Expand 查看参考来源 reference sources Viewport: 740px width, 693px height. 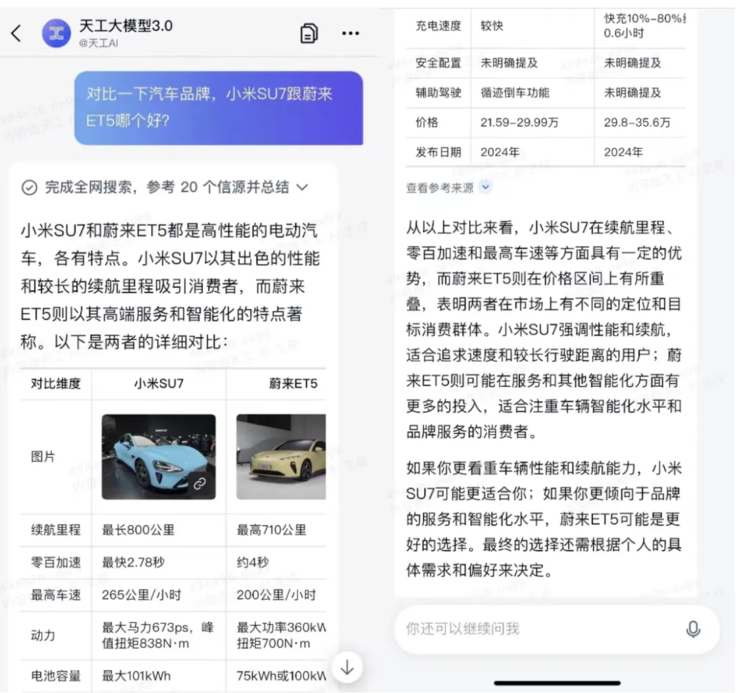point(448,187)
